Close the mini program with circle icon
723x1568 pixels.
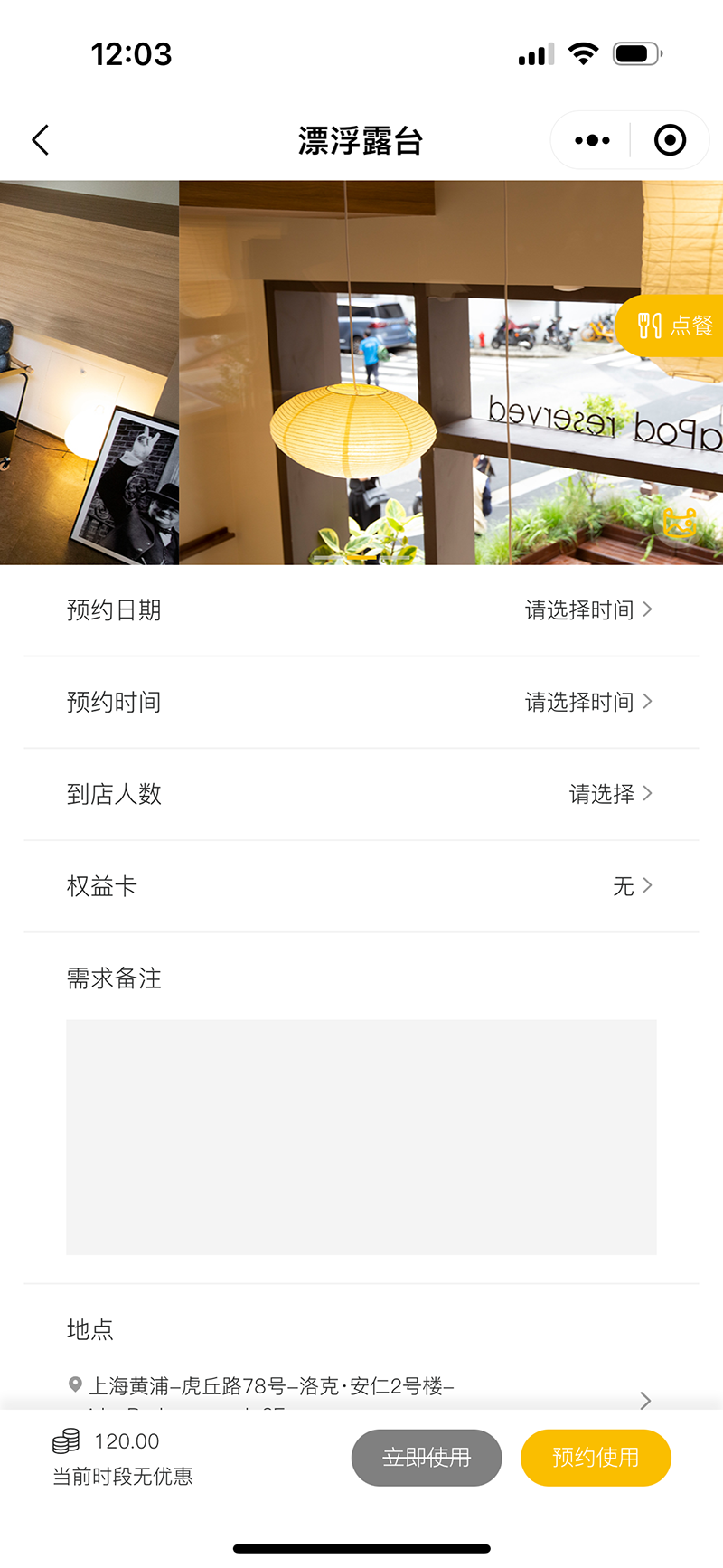(x=670, y=140)
